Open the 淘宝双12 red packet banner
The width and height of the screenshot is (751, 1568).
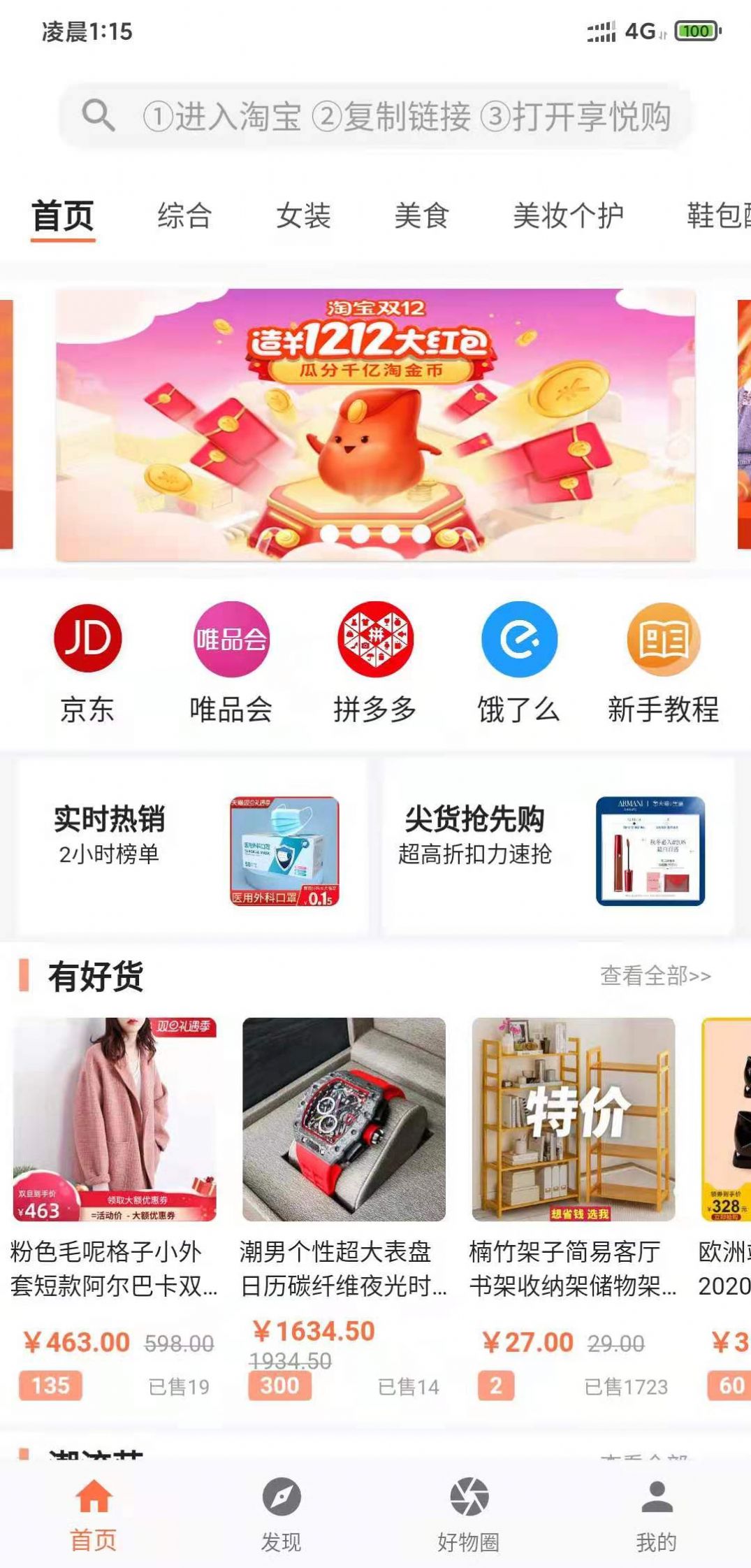375,424
